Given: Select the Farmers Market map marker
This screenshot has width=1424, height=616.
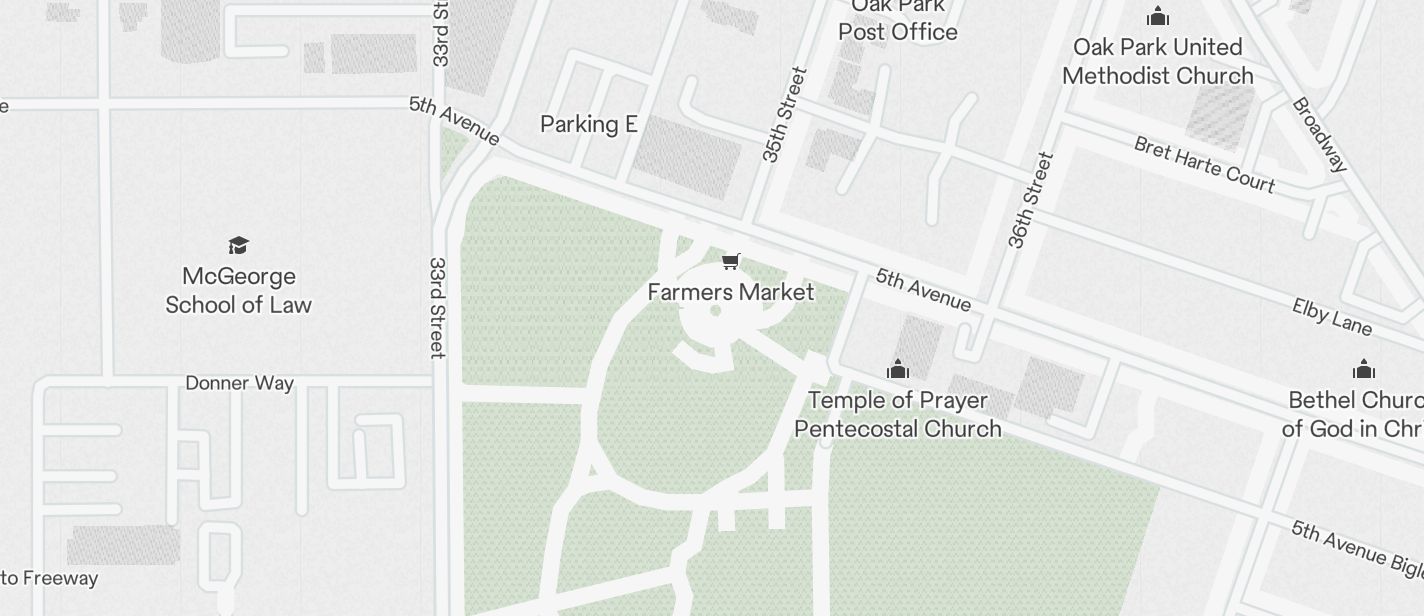Looking at the screenshot, I should [731, 262].
